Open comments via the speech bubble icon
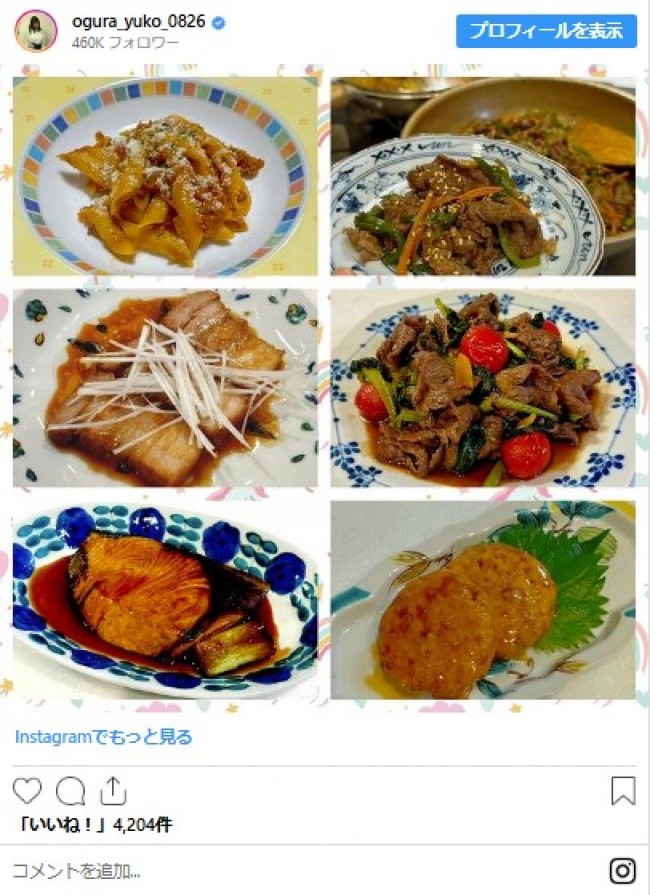The width and height of the screenshot is (650, 895). [x=70, y=791]
